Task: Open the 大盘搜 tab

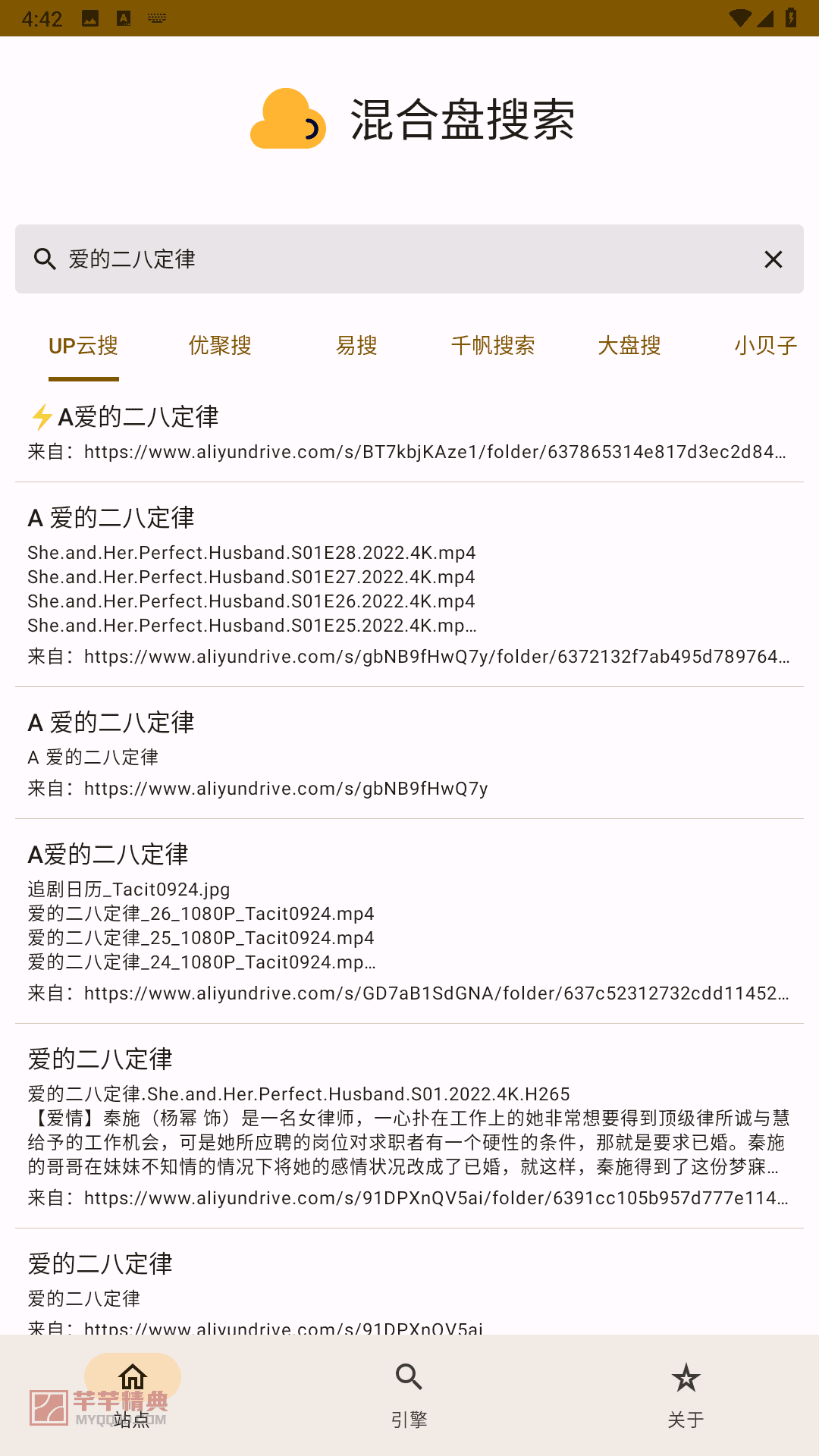Action: 629,346
